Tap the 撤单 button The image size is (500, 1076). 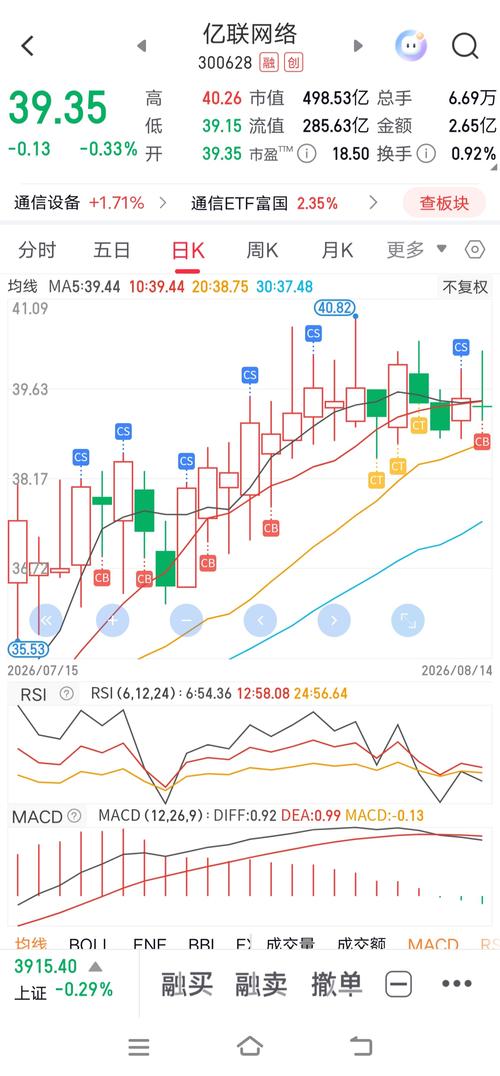[x=336, y=984]
